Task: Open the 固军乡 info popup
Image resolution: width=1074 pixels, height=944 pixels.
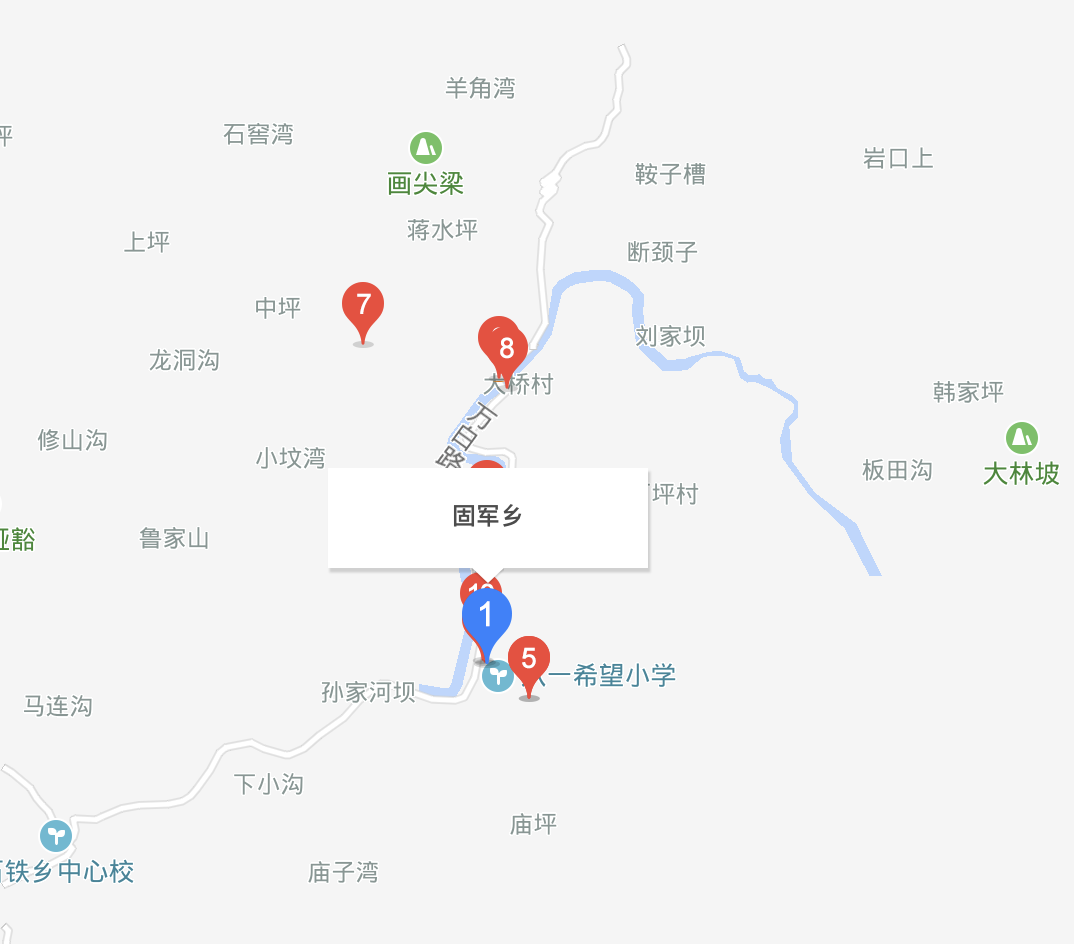Action: [x=488, y=516]
